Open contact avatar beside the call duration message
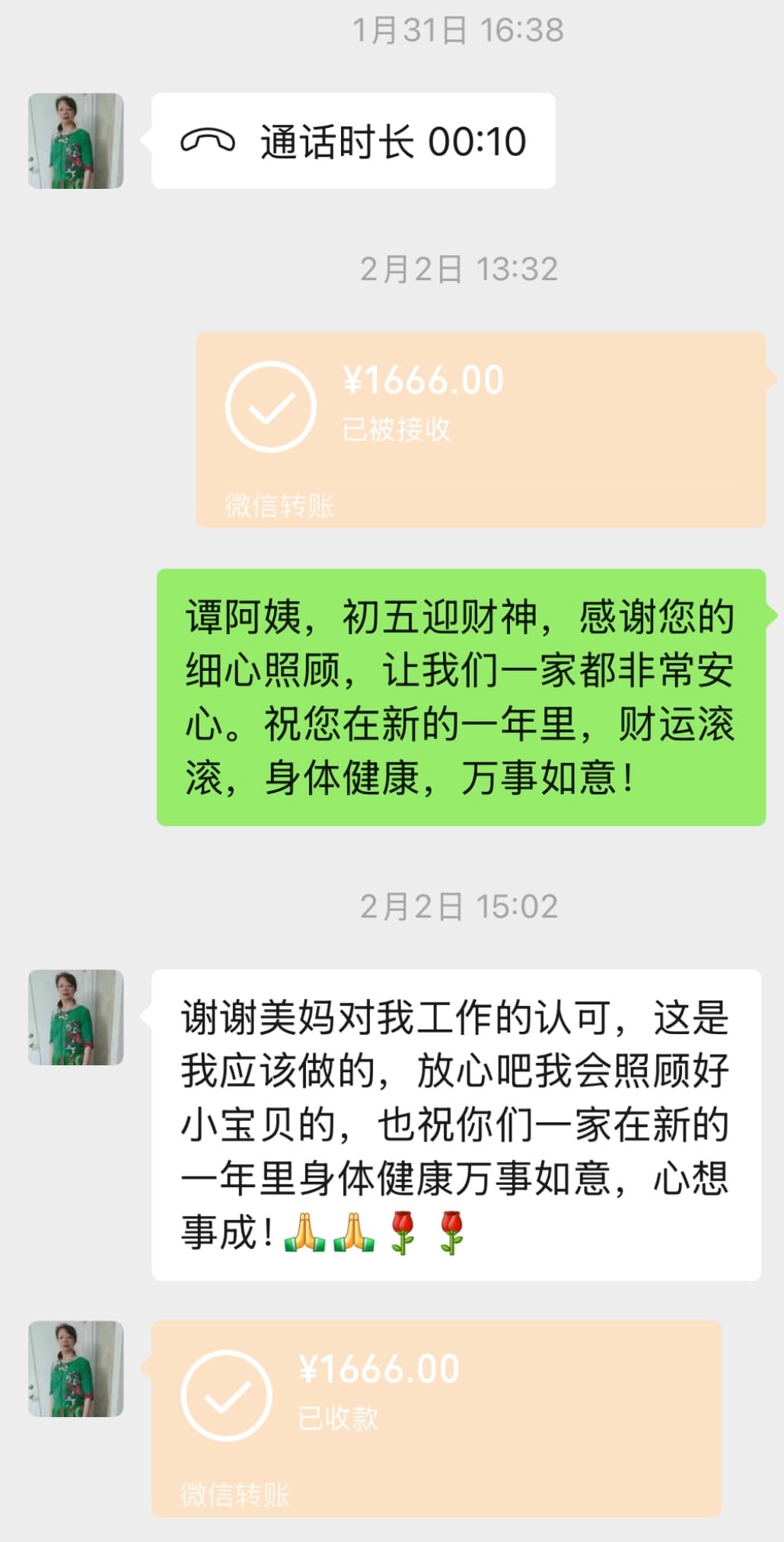 point(76,141)
